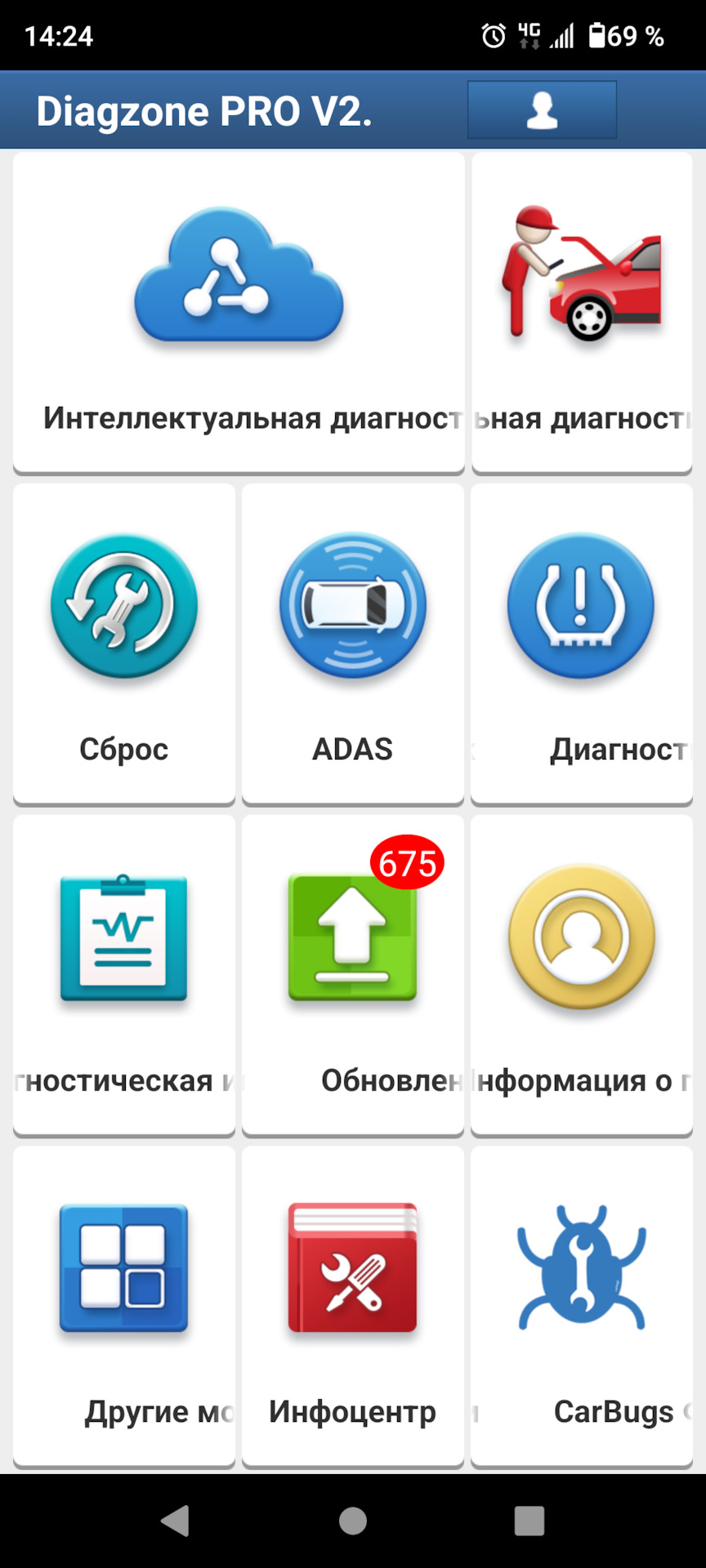This screenshot has height=1568, width=706.
Task: Open the diagnostics tile with mechanic and car
Action: pos(582,312)
